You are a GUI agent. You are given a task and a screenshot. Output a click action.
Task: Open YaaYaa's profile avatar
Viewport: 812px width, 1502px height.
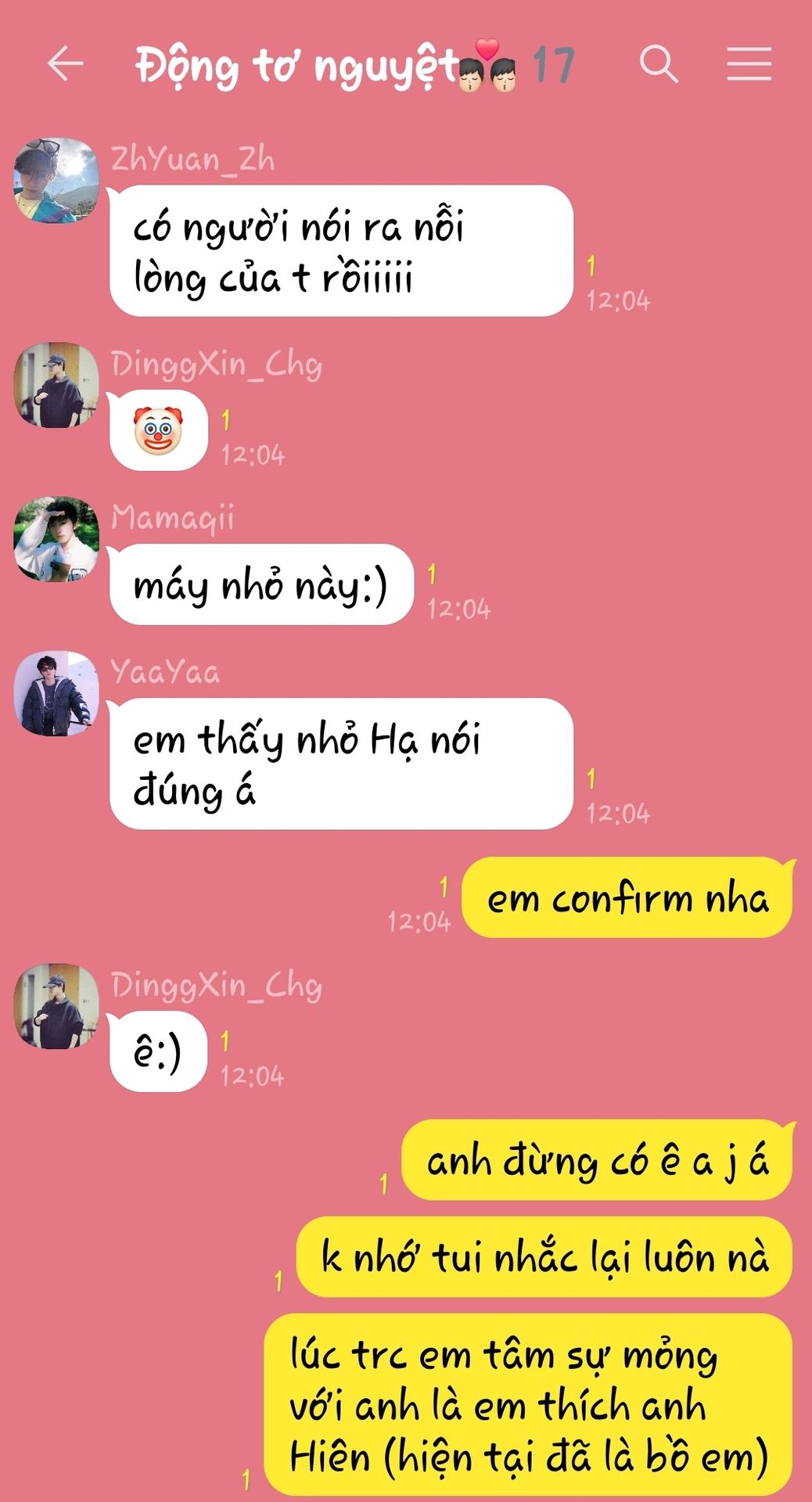(x=56, y=694)
